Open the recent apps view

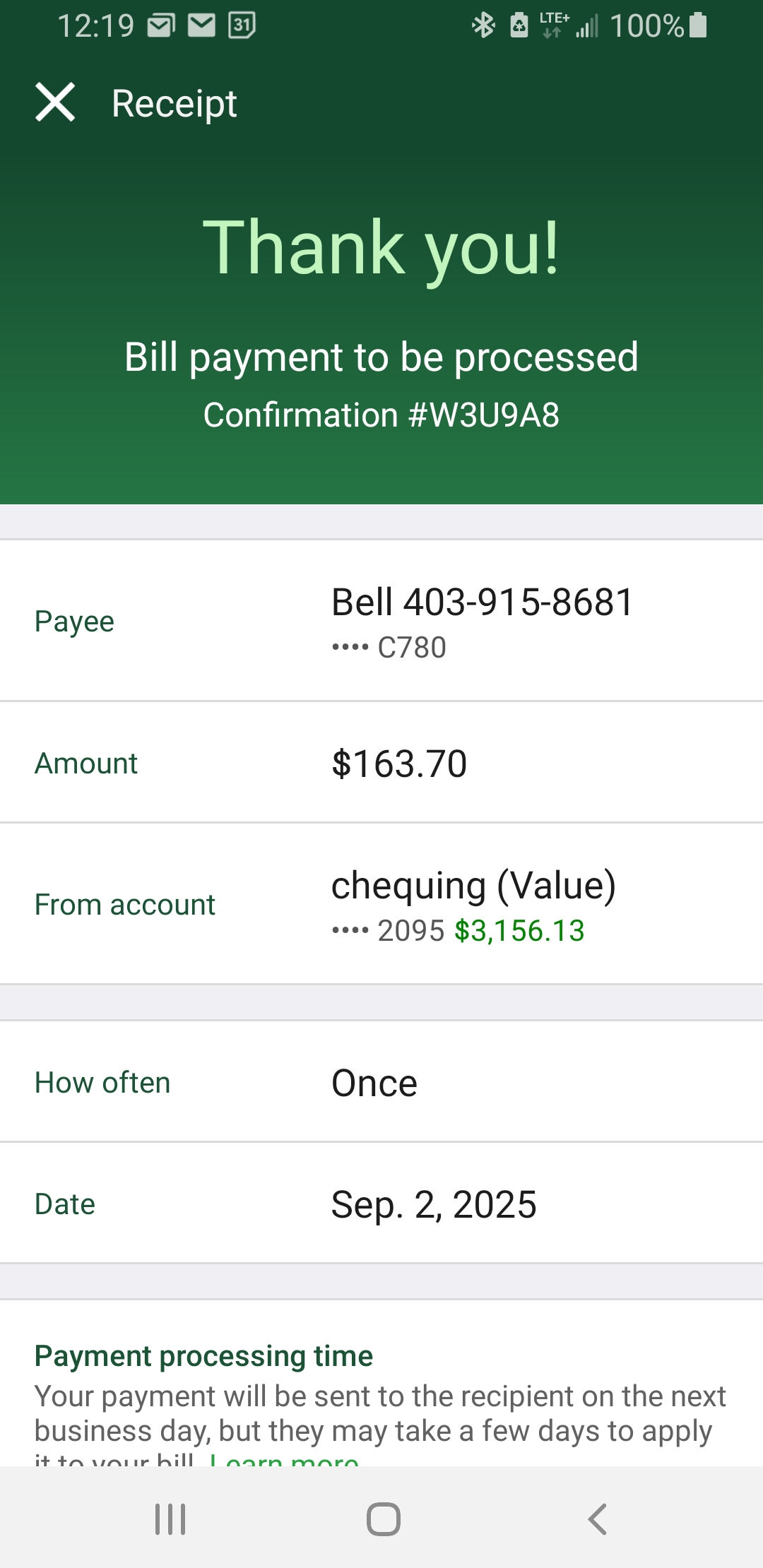(170, 1519)
